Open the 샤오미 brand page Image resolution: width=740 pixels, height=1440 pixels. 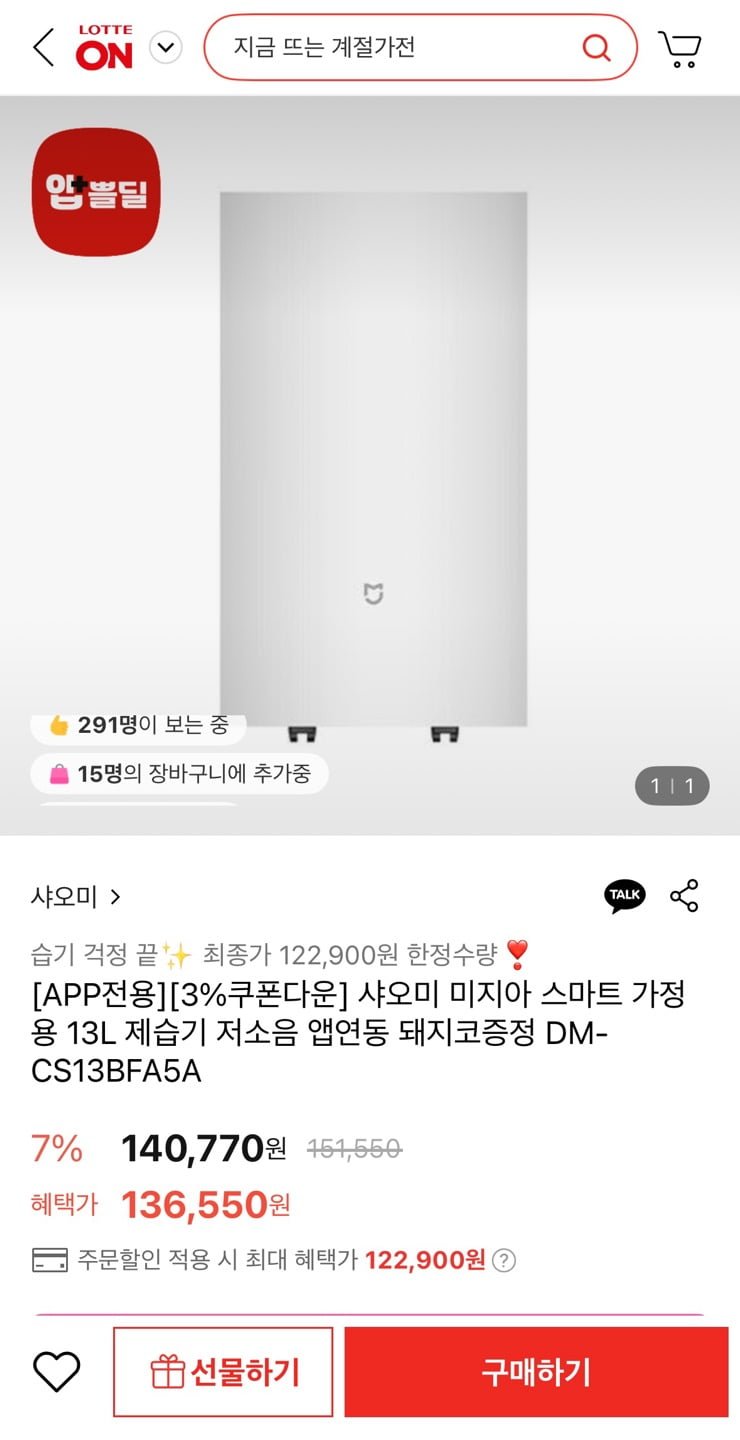(x=75, y=897)
